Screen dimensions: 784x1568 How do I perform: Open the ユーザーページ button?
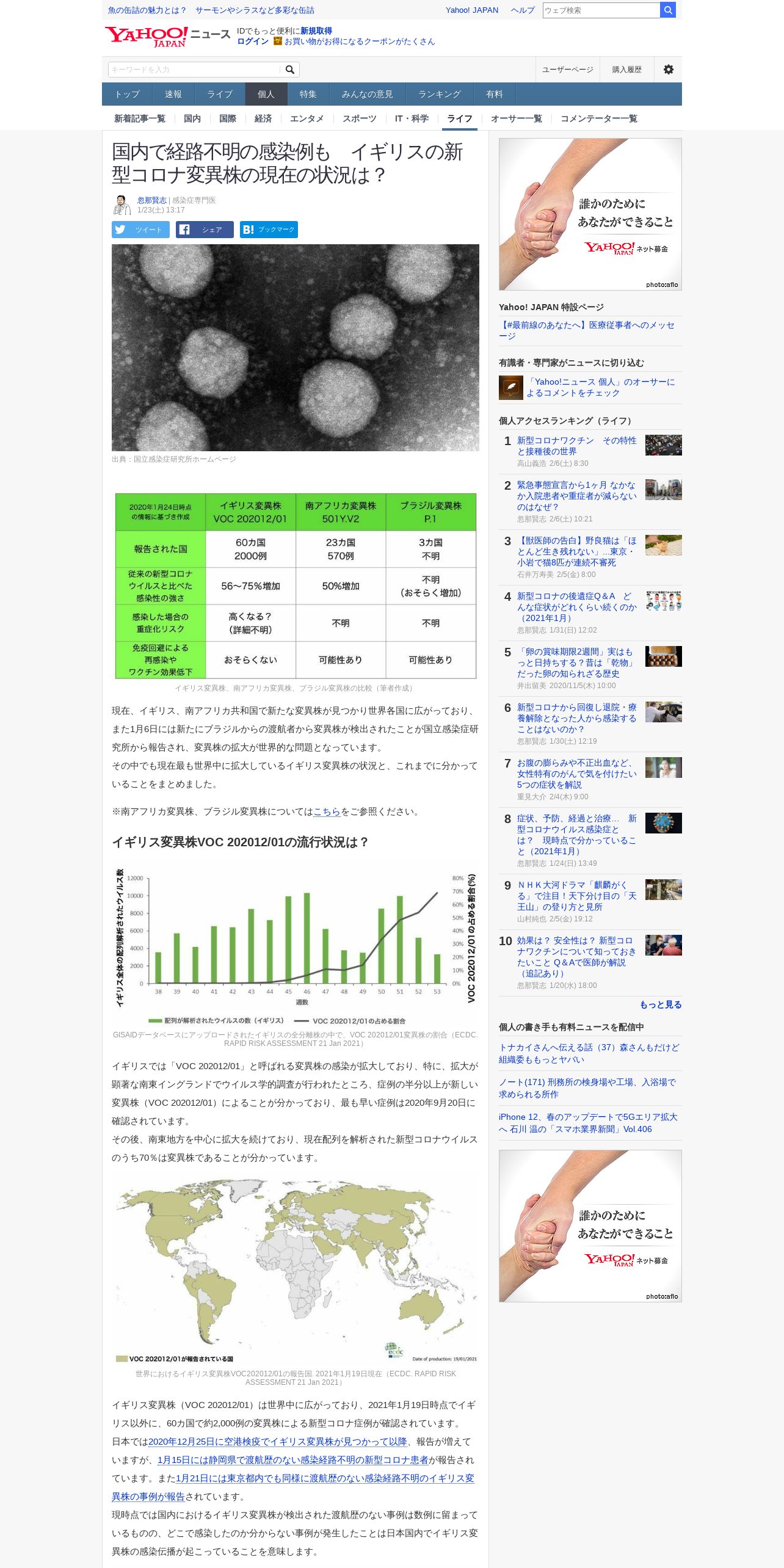click(568, 70)
